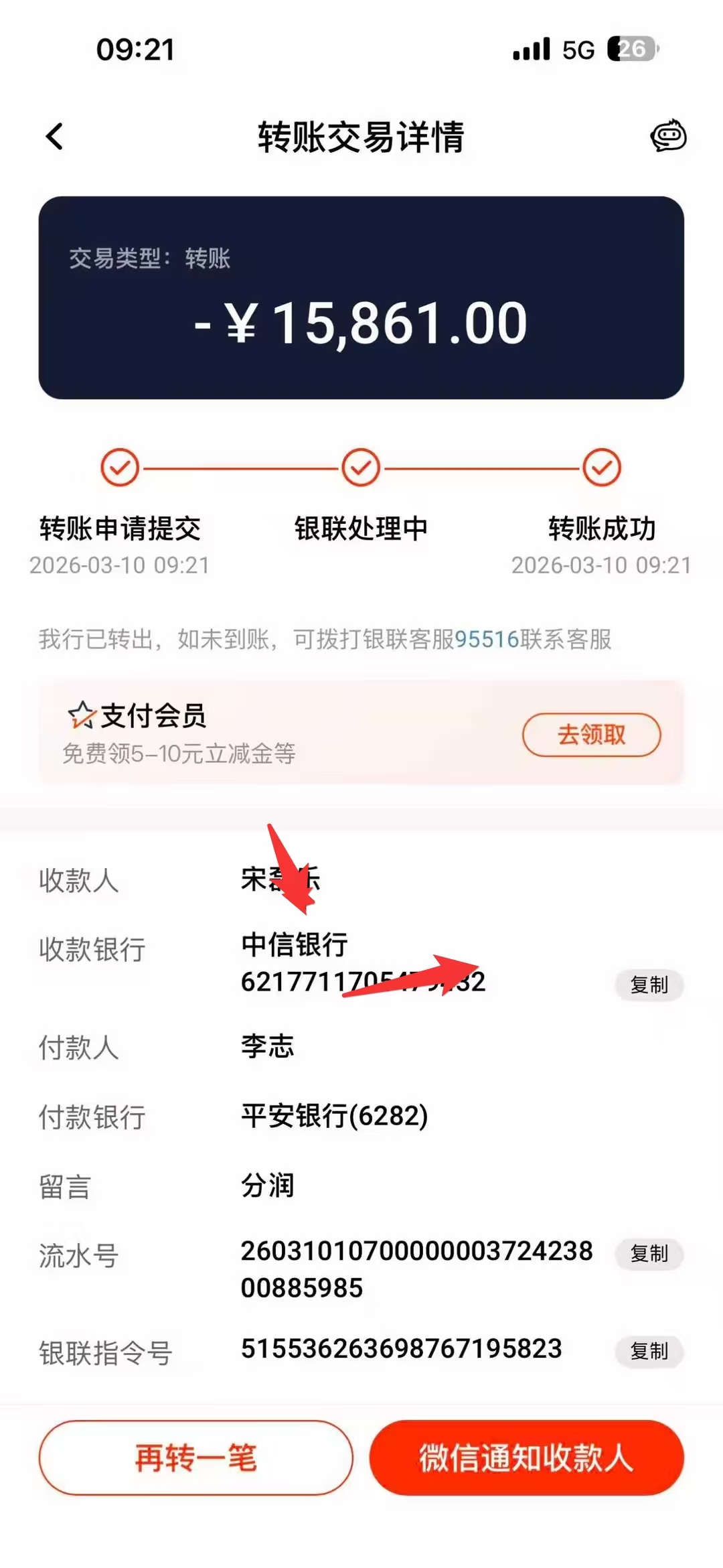Go back from transfer details
Screen dimensions: 723x1568
[x=55, y=137]
